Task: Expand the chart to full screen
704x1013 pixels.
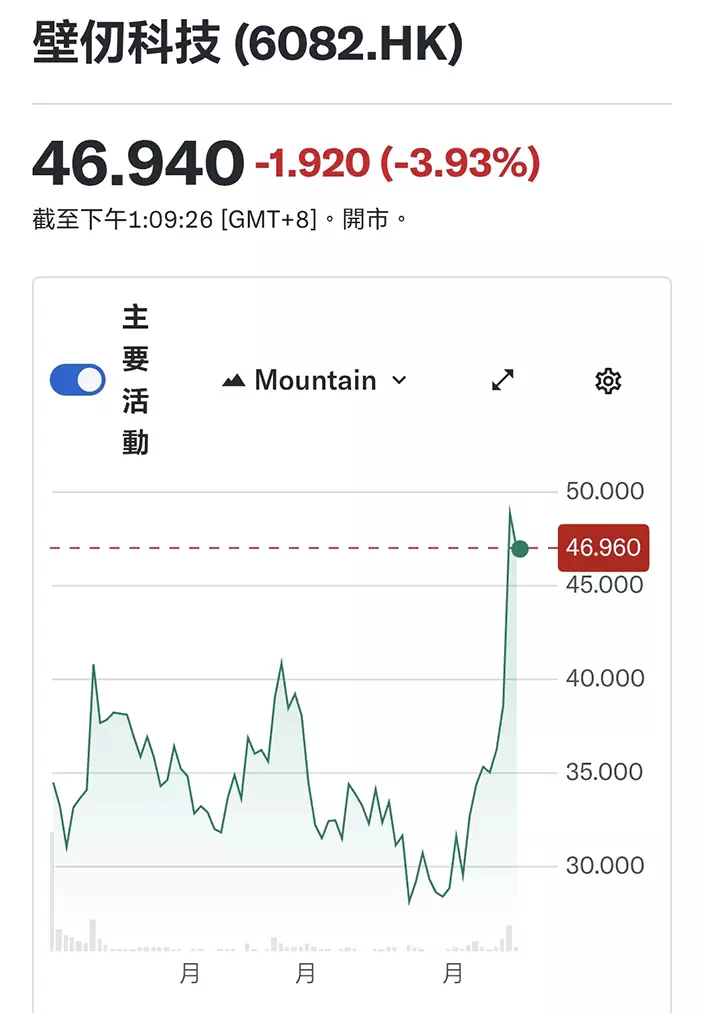Action: click(x=503, y=380)
